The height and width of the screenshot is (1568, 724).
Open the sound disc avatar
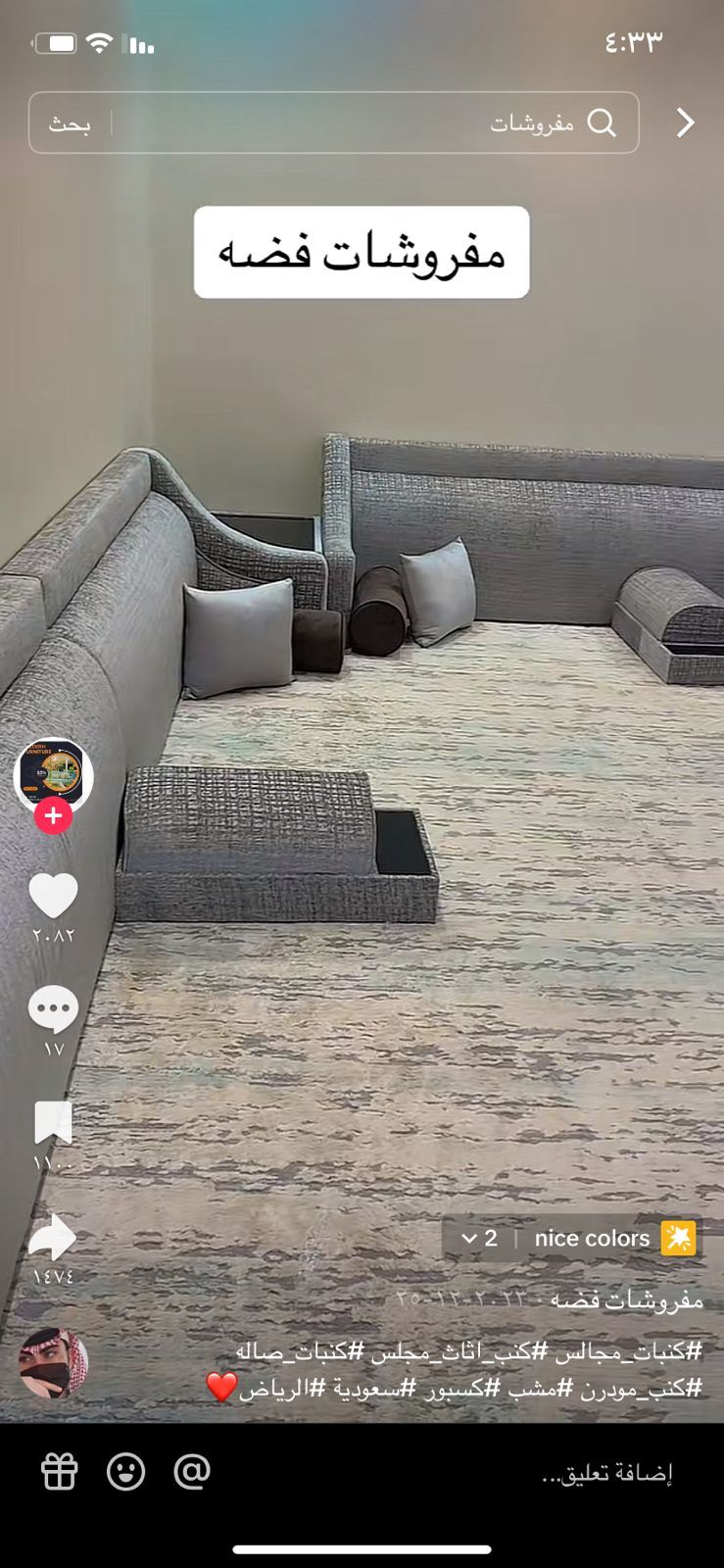[x=53, y=1363]
